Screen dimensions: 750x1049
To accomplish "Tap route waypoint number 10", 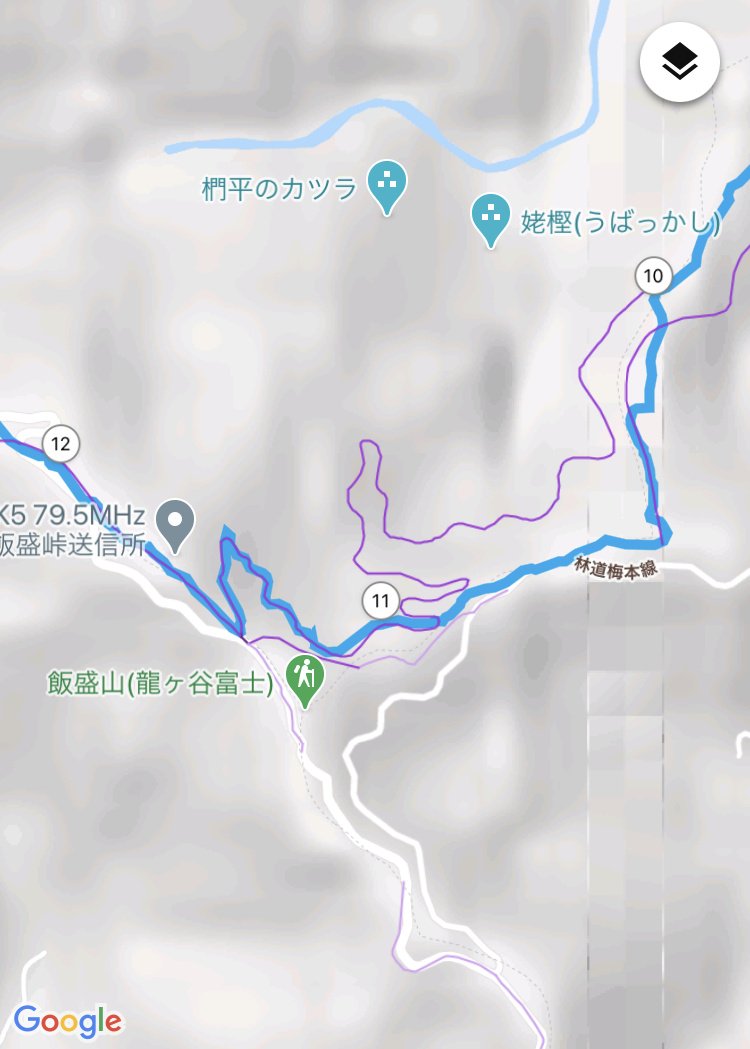I will pos(653,276).
